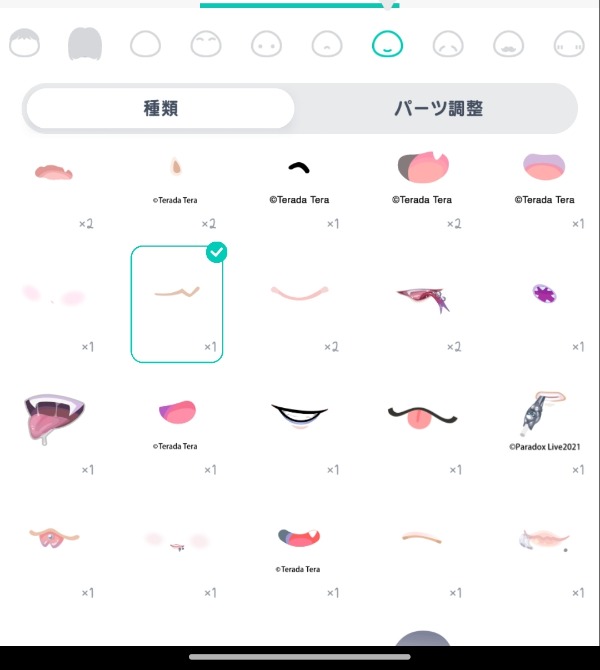Switch to the 種類 tab

[x=160, y=109]
